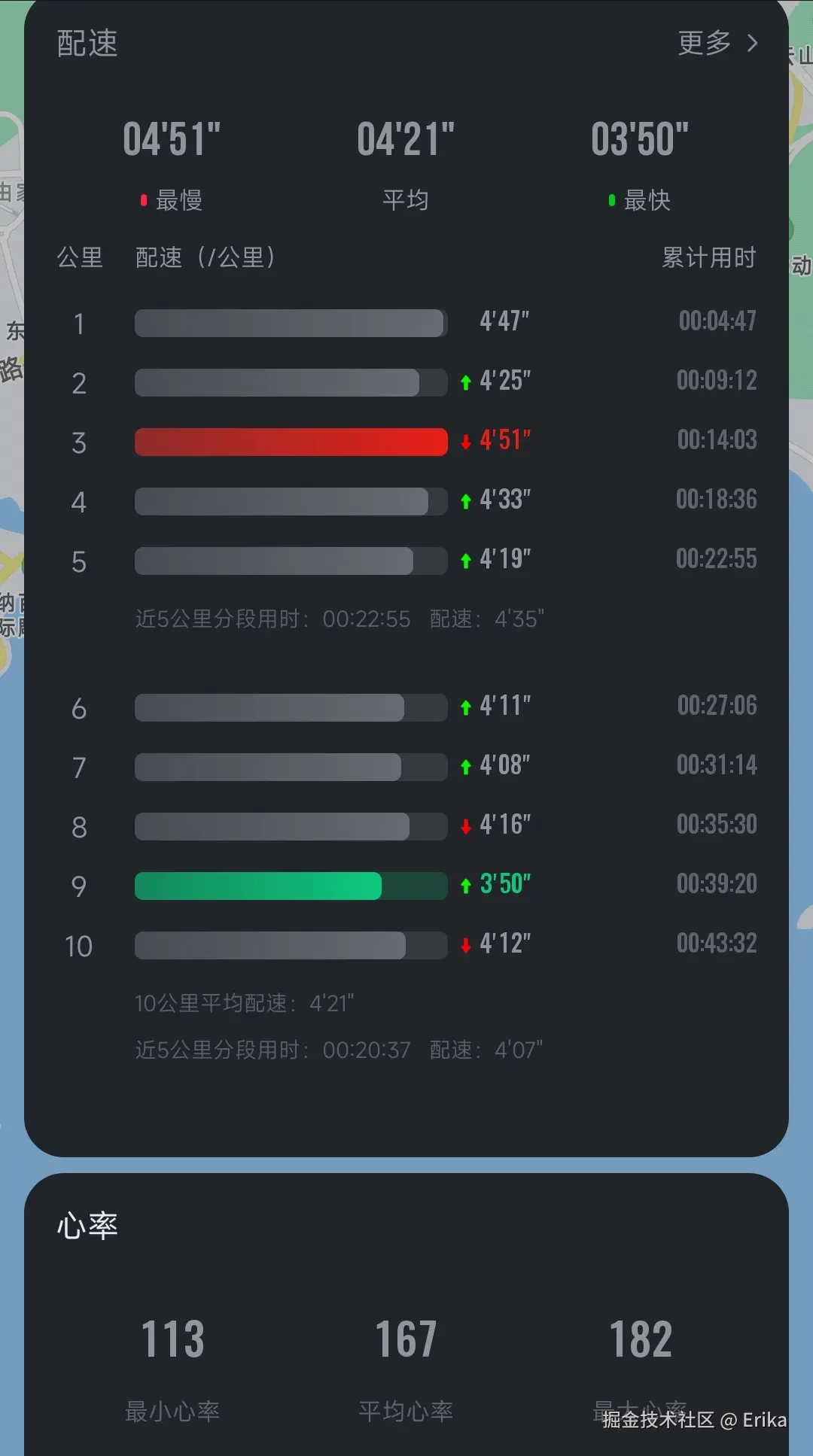The height and width of the screenshot is (1456, 813).
Task: Click the 掘金技术社区 @ Erika watermark
Action: (x=694, y=1418)
